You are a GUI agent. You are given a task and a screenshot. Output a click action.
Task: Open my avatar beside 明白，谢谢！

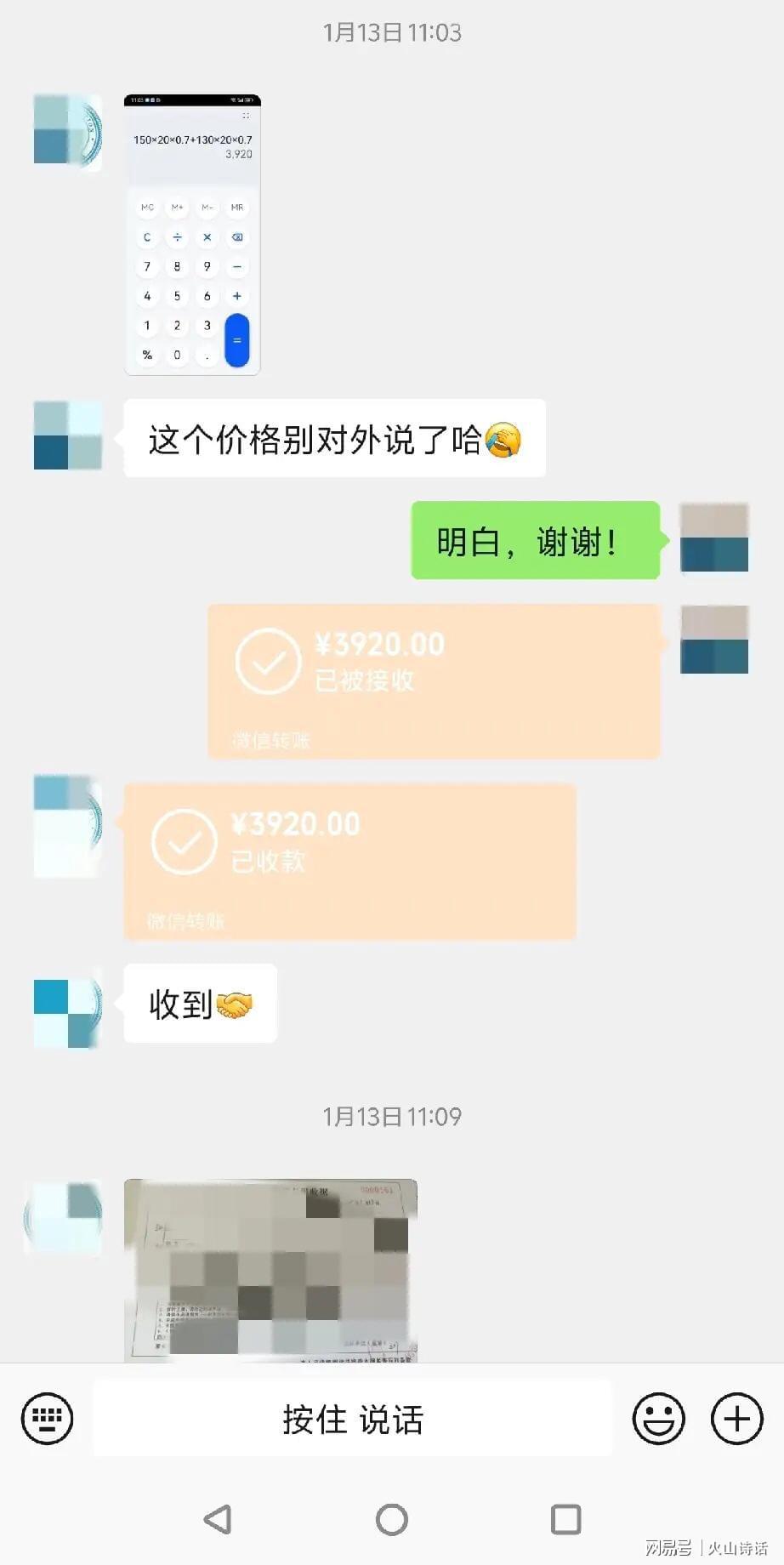point(713,538)
